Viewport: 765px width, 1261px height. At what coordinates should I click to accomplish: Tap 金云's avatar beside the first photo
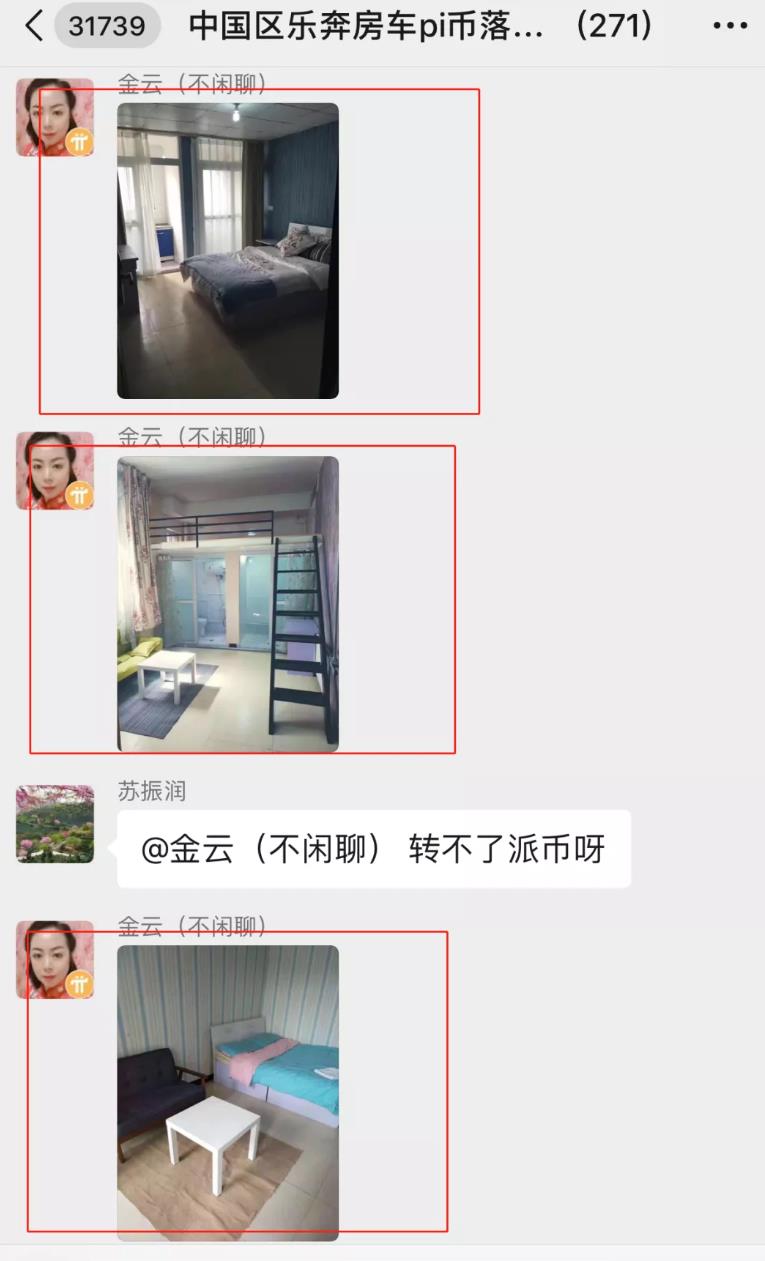(x=55, y=118)
